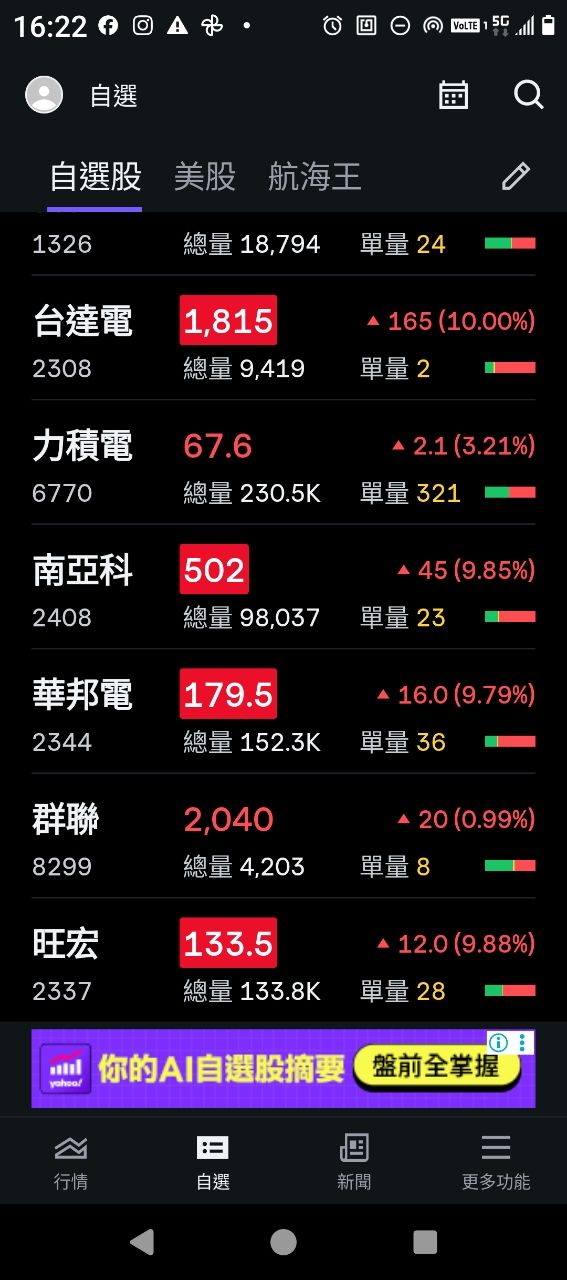Image resolution: width=567 pixels, height=1280 pixels.
Task: Switch to the 航海王 tab
Action: [315, 177]
